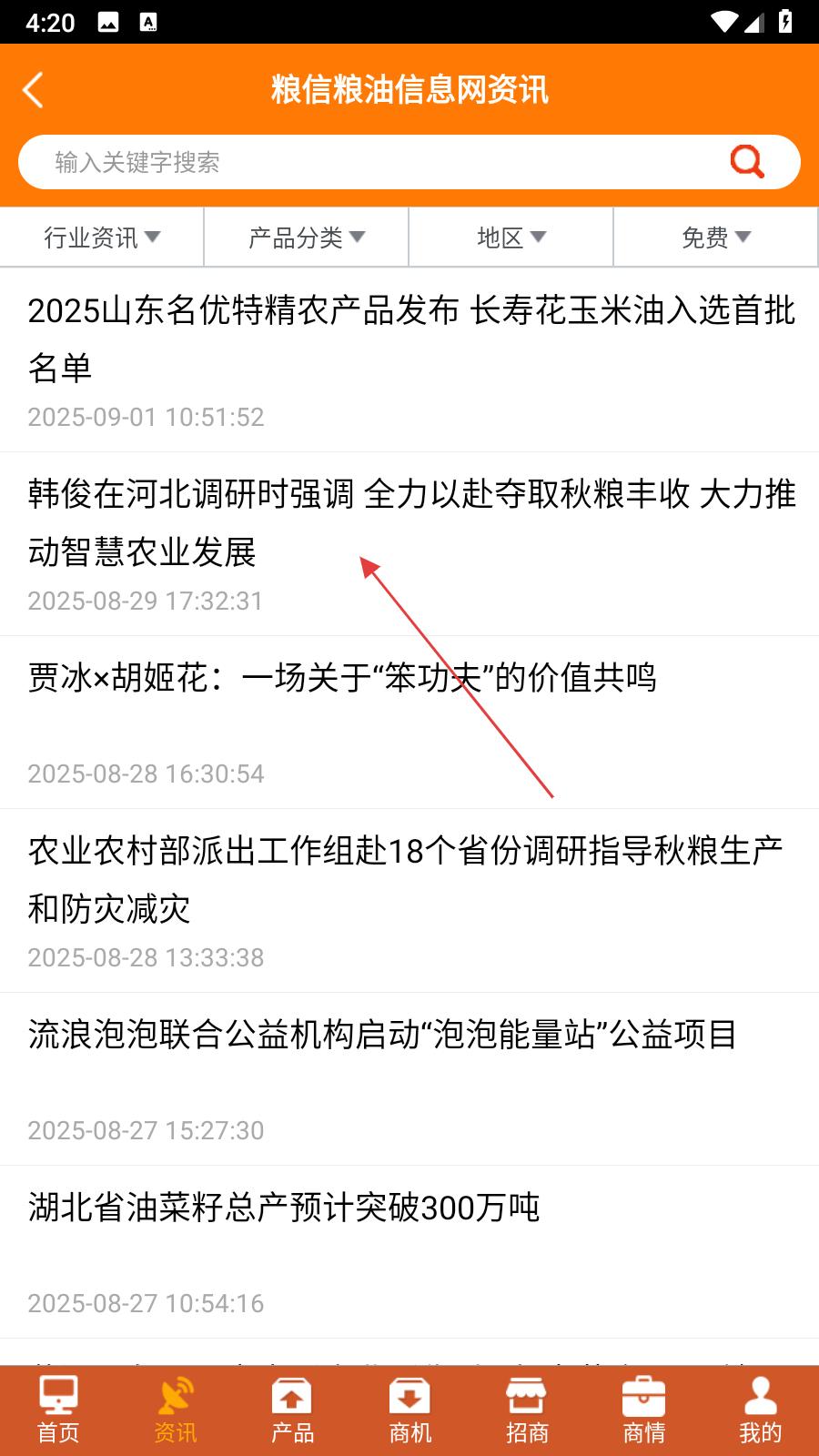Switch to the 商机 tab

coord(409,1410)
